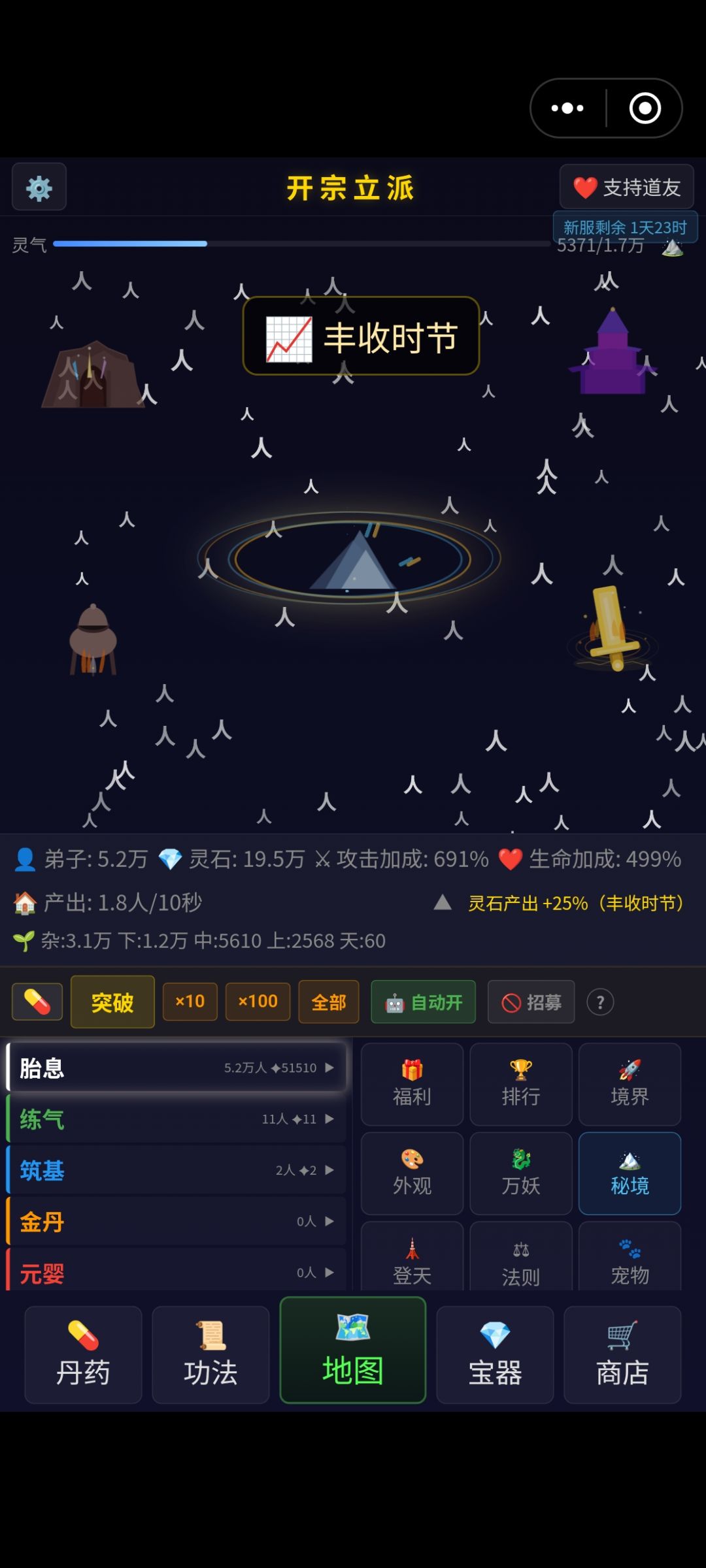706x1568 pixels.
Task: Switch to the 宝器 tab
Action: (495, 1354)
